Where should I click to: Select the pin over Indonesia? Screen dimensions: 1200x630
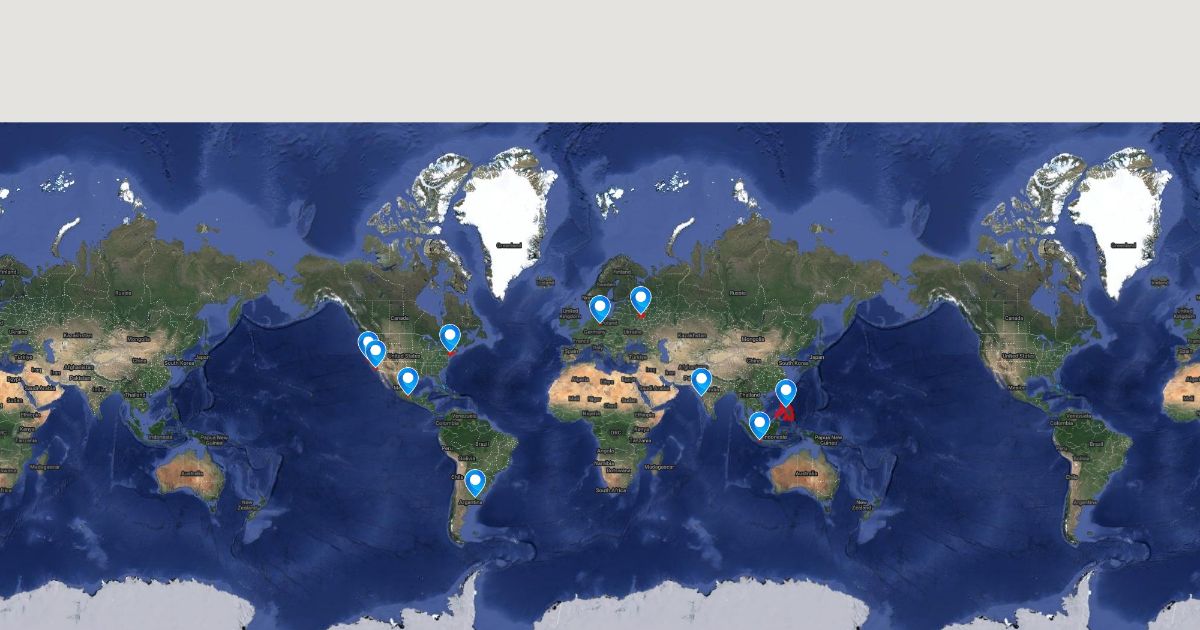pyautogui.click(x=759, y=425)
